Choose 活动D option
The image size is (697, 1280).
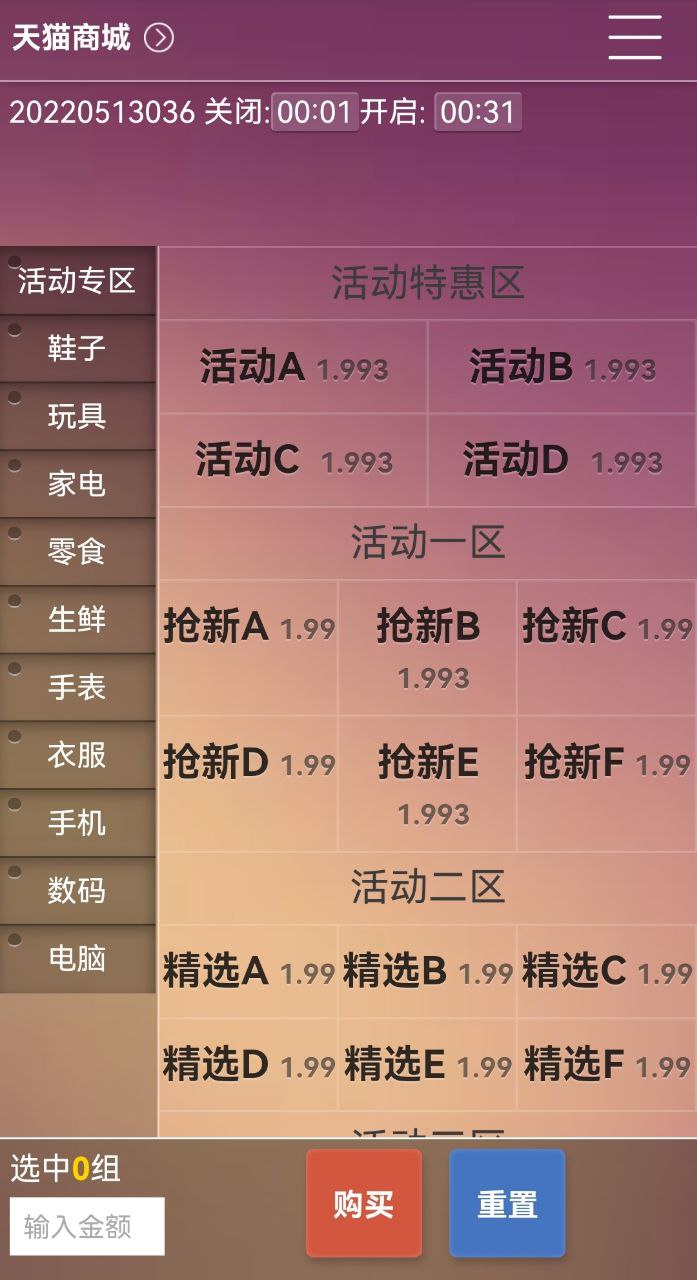click(562, 461)
